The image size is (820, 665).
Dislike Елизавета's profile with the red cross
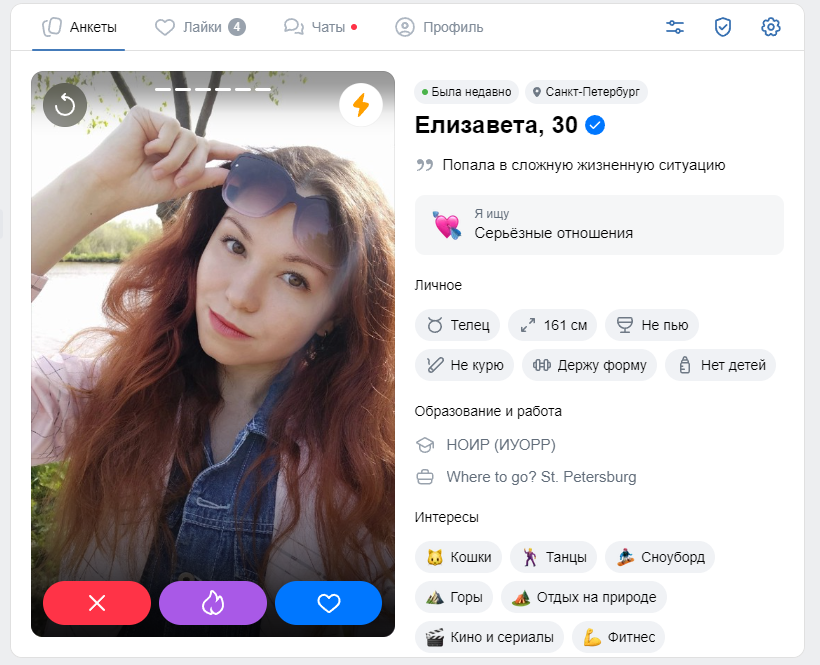point(97,603)
